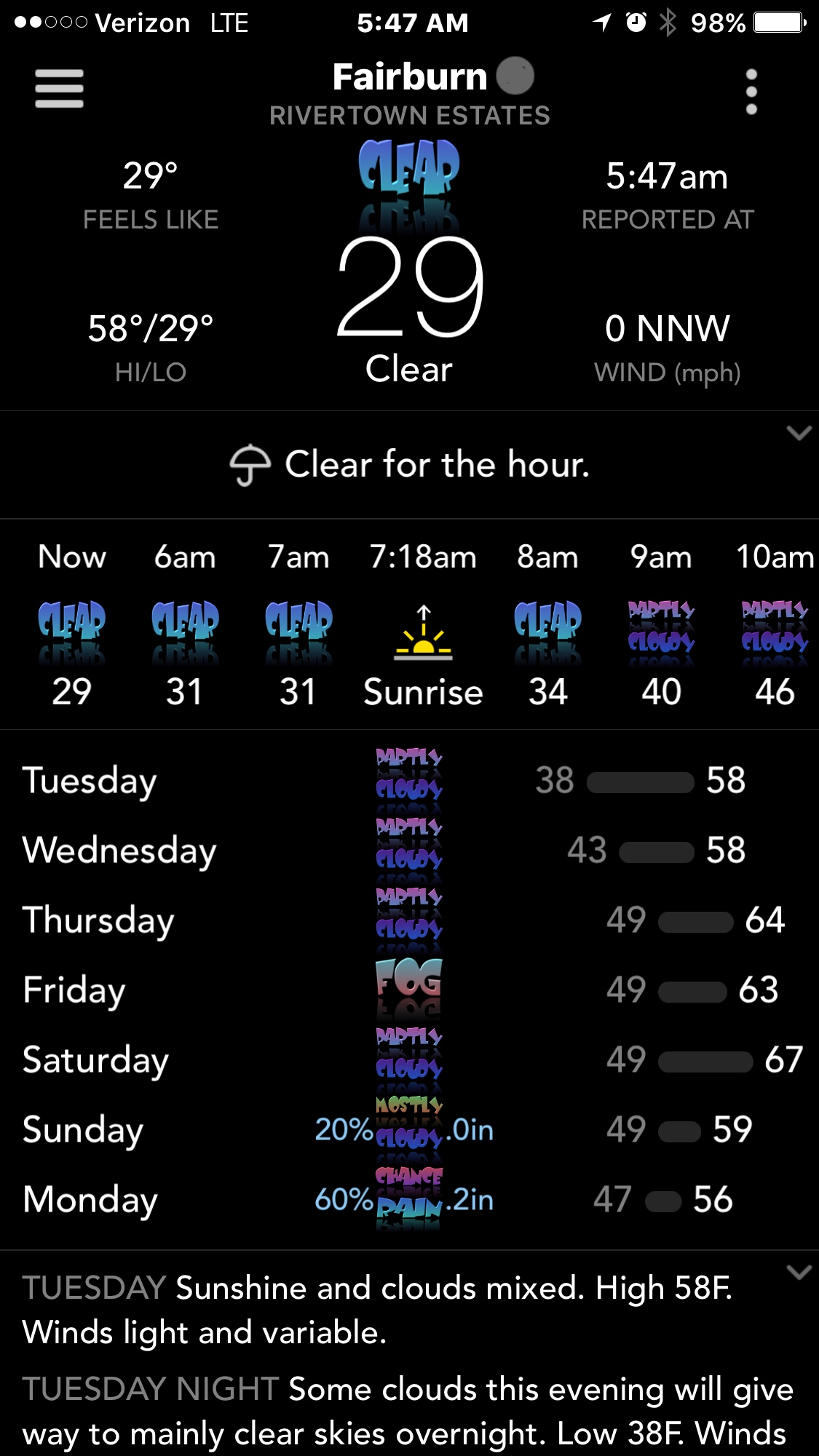Viewport: 819px width, 1456px height.
Task: View Friday's fog forecast row
Action: coord(409,990)
